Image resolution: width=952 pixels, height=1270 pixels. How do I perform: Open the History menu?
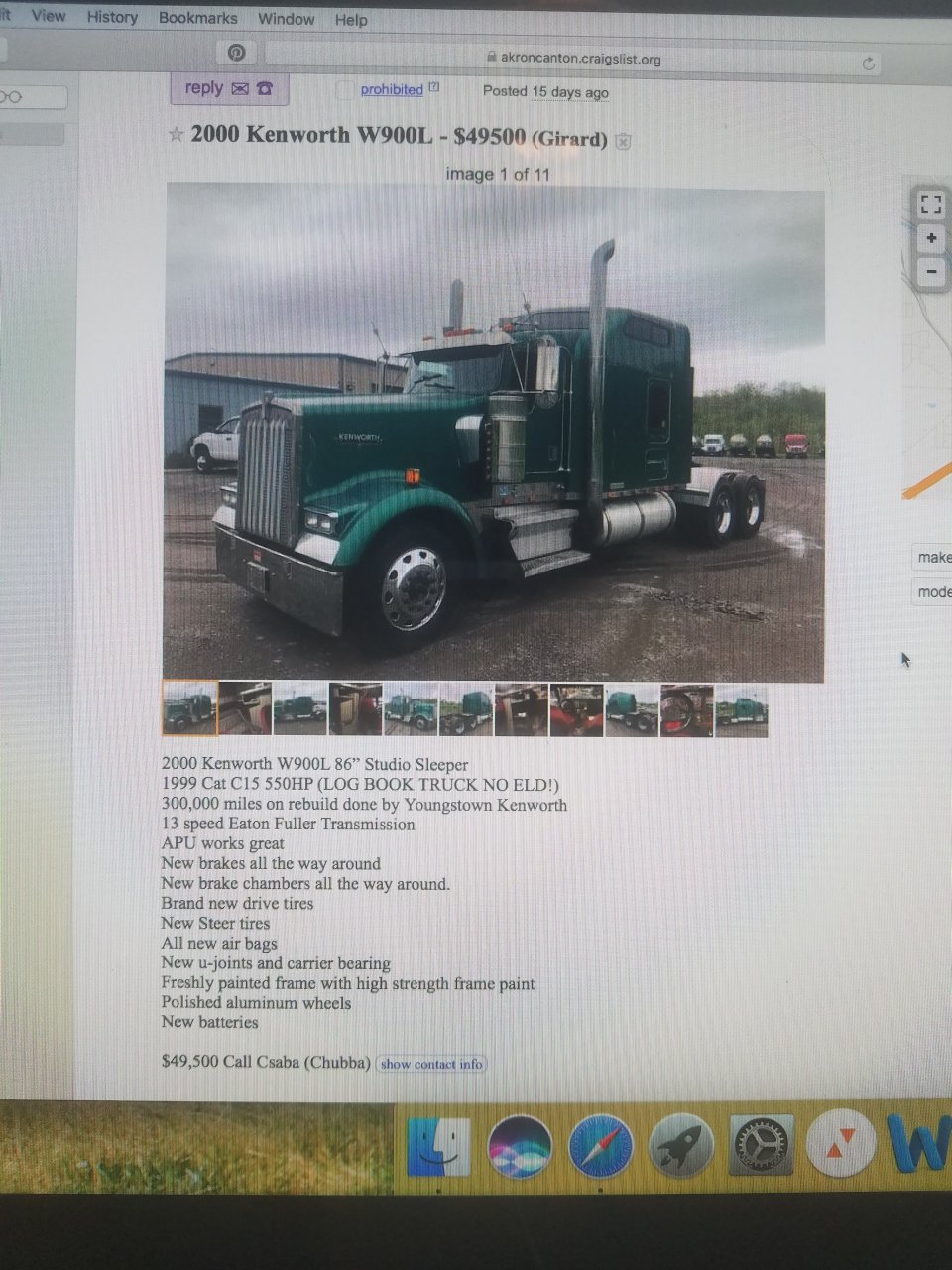coord(112,17)
